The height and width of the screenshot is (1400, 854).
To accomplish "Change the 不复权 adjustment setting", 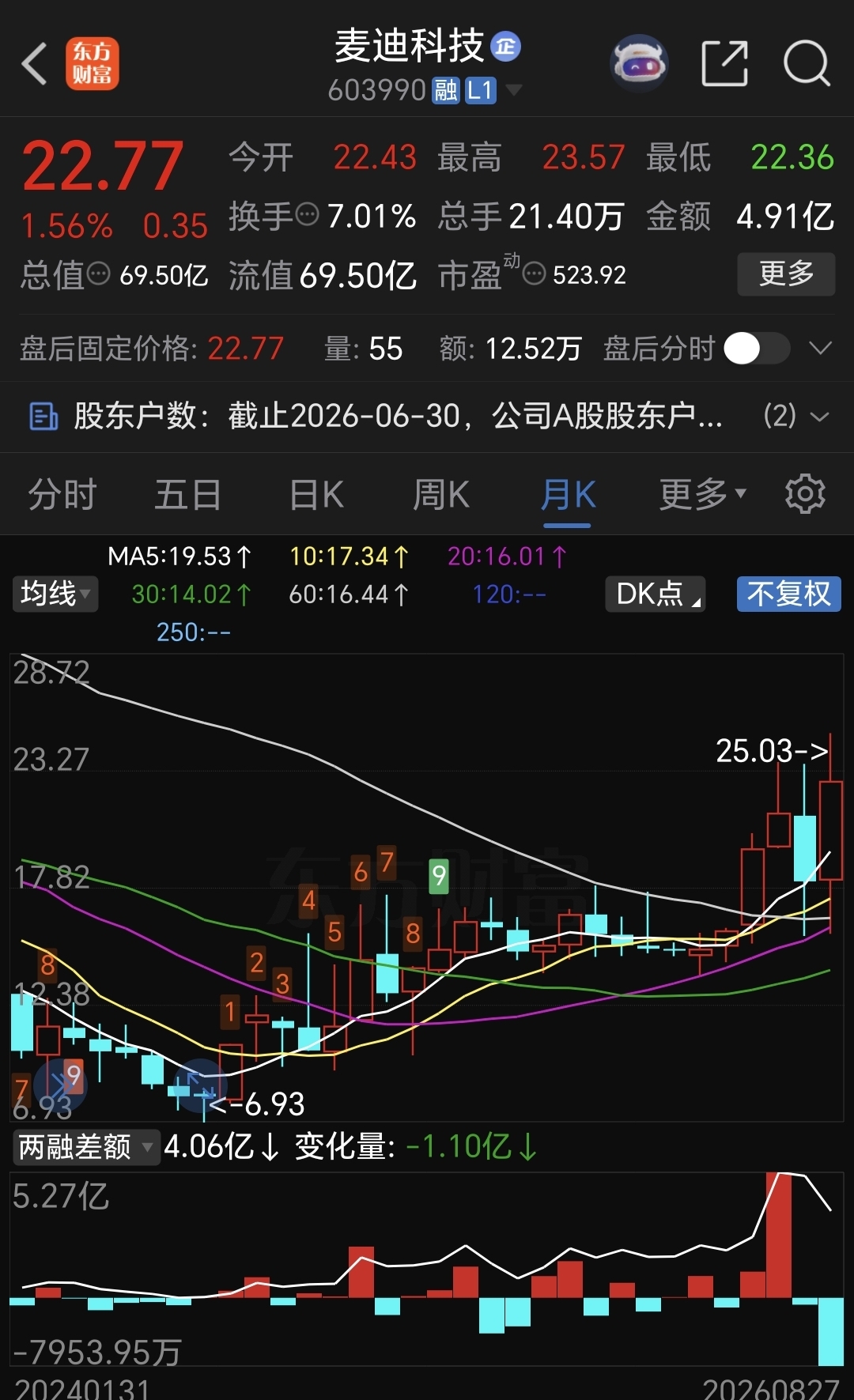I will [789, 594].
